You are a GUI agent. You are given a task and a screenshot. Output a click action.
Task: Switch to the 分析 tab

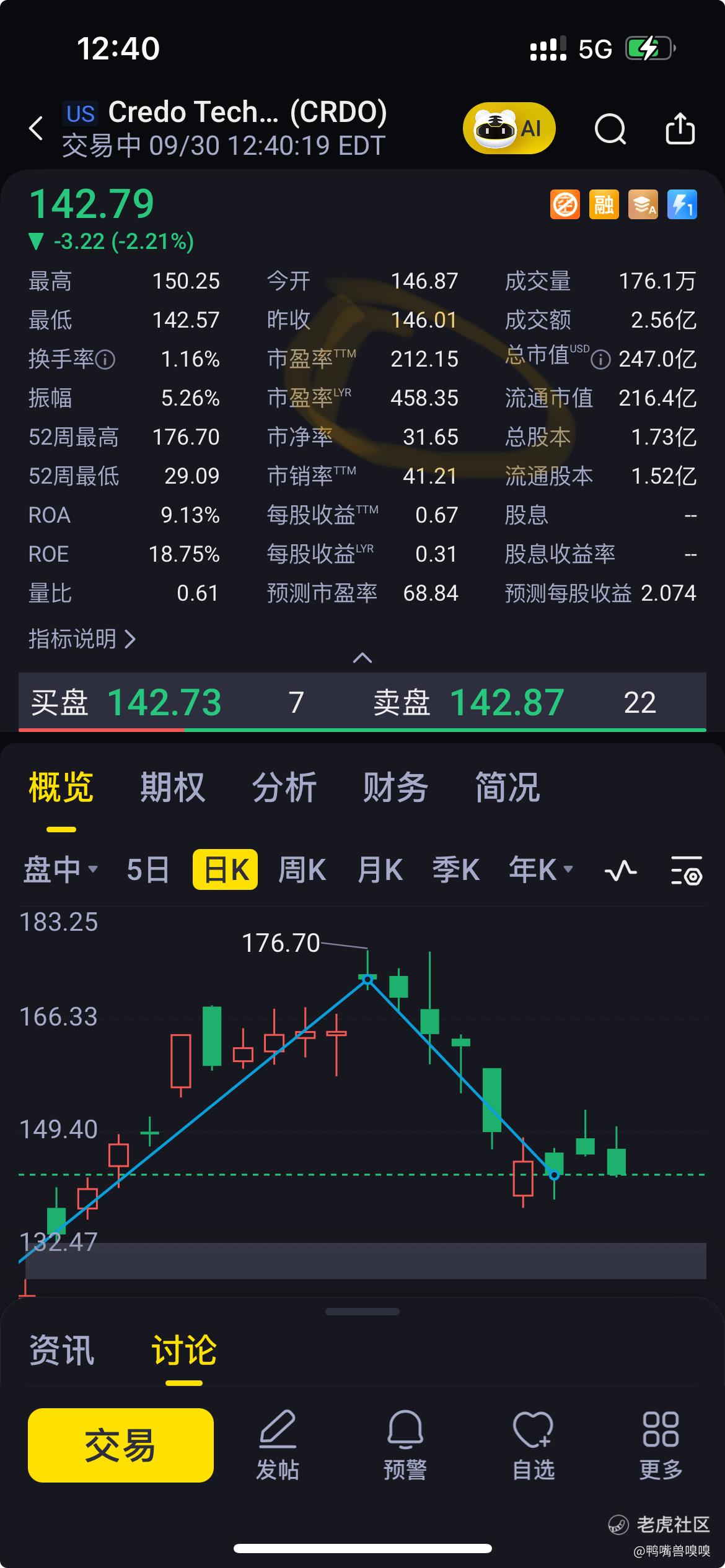[x=284, y=787]
